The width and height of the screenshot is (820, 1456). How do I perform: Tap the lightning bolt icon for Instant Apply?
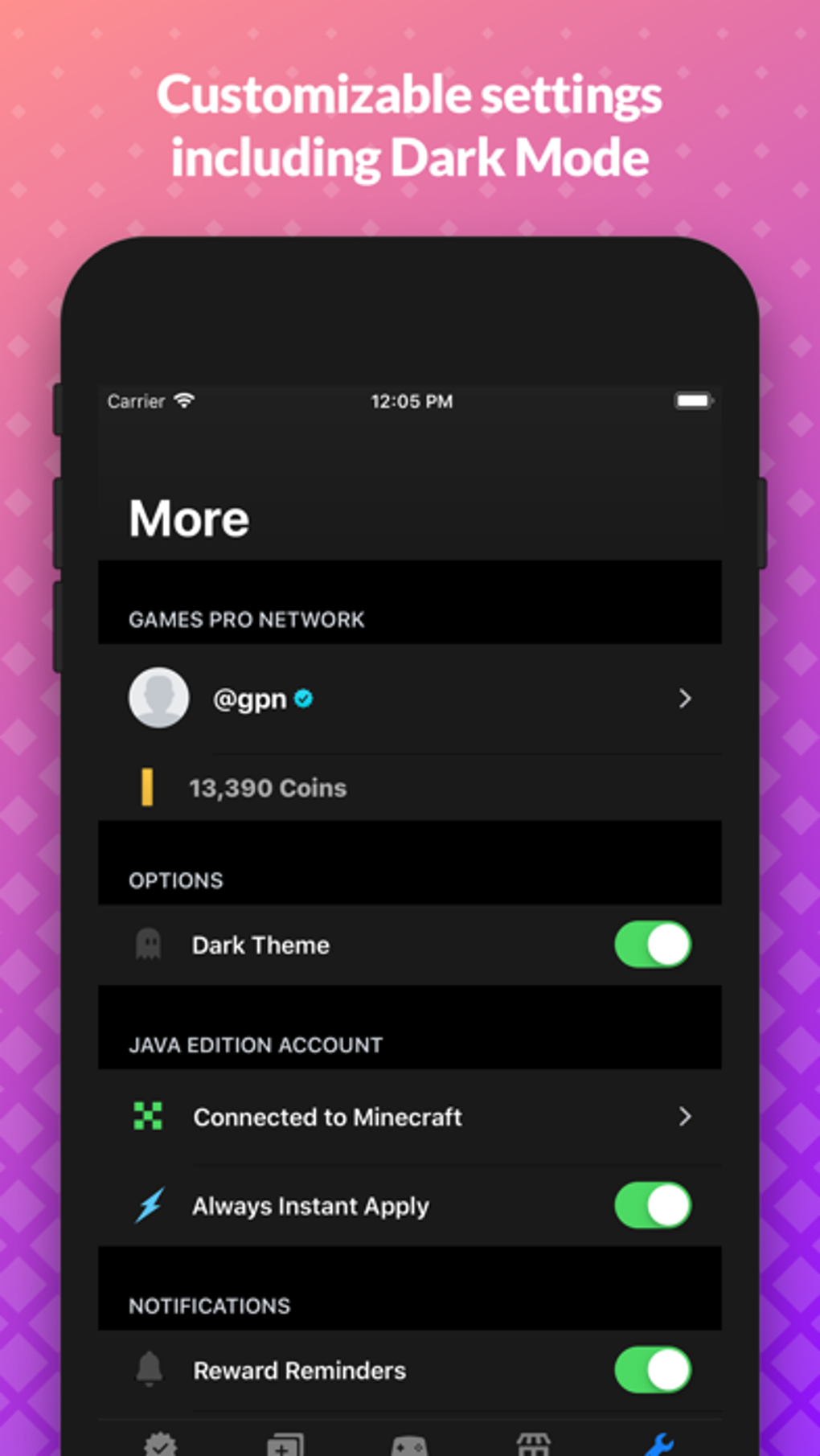[150, 1205]
